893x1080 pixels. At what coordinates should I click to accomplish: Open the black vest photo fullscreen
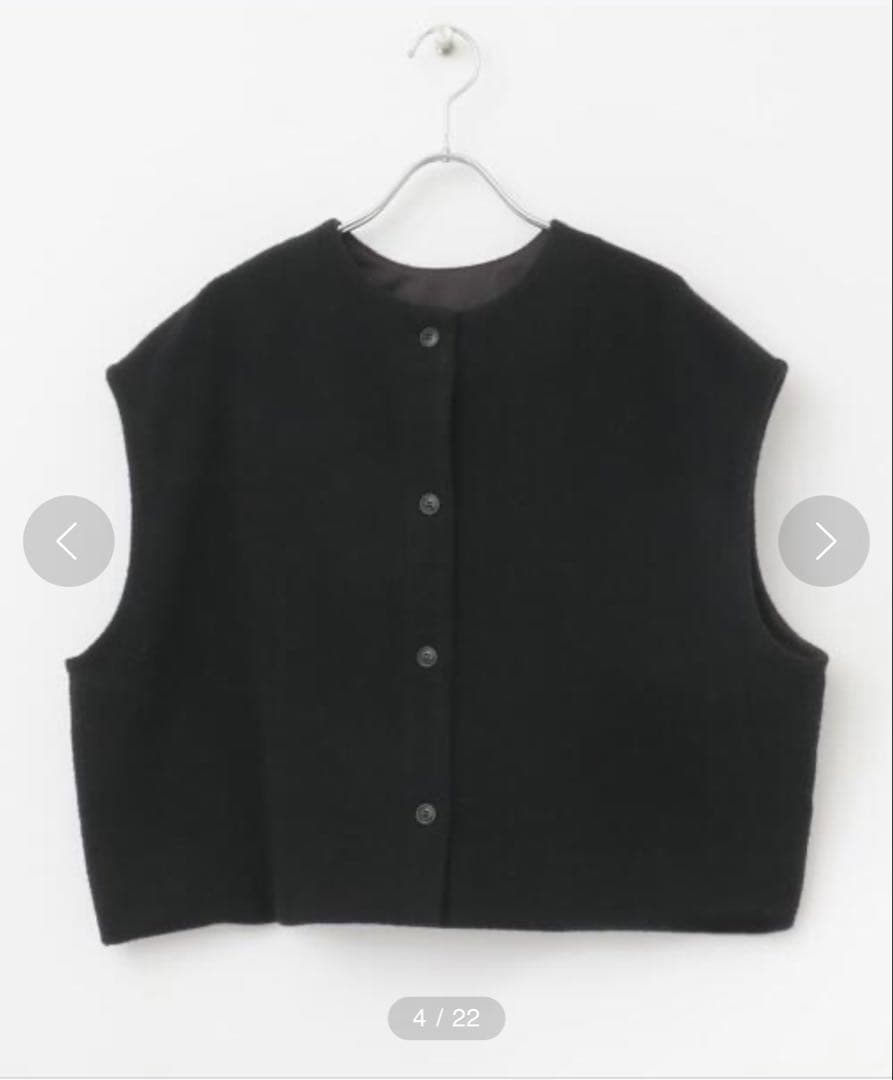tap(446, 600)
